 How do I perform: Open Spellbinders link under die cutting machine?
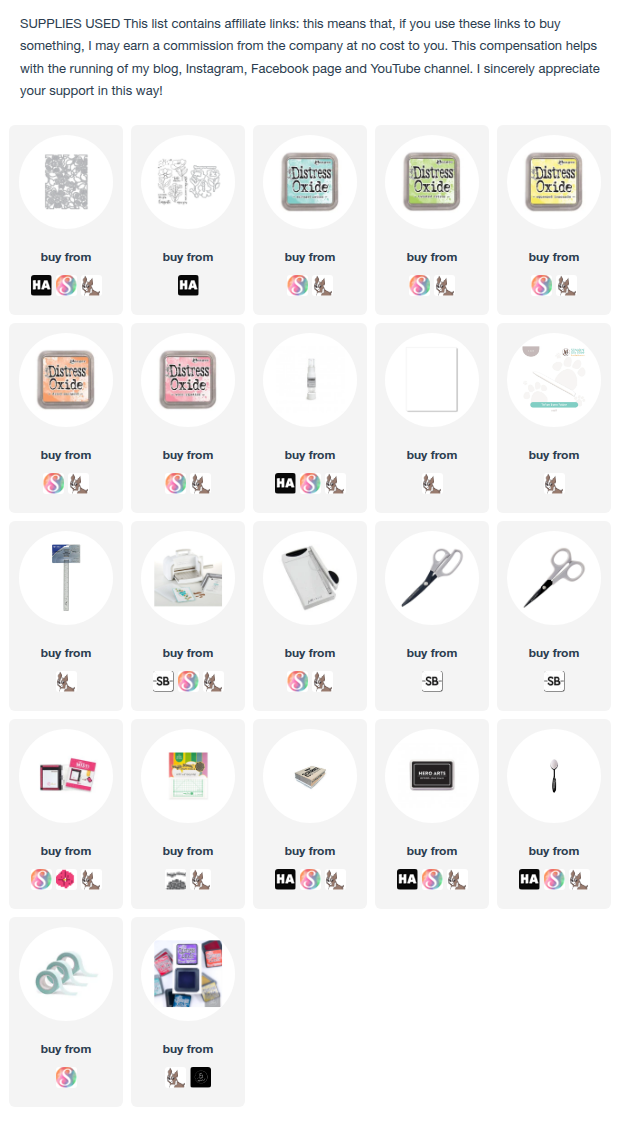pos(163,682)
